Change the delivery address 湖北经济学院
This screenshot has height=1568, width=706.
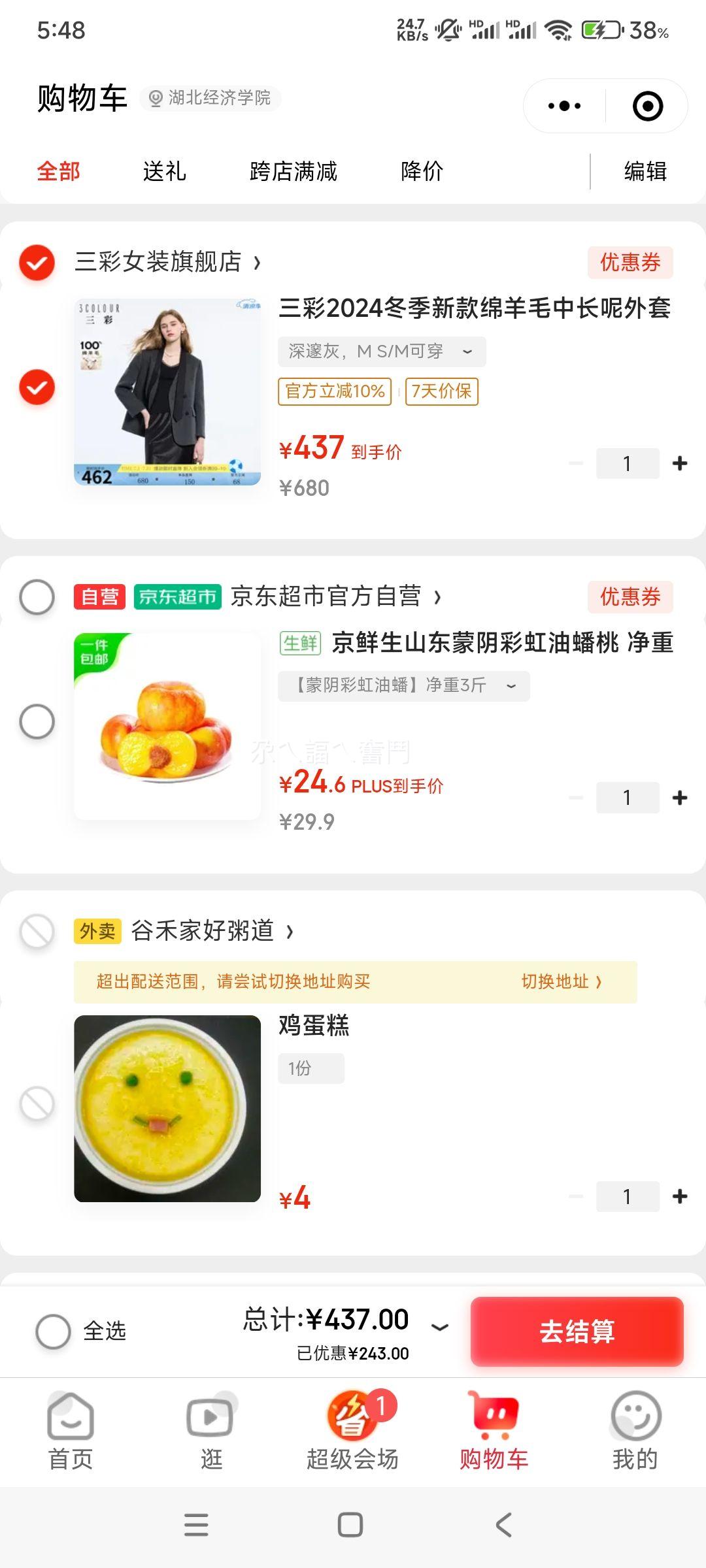(x=210, y=98)
